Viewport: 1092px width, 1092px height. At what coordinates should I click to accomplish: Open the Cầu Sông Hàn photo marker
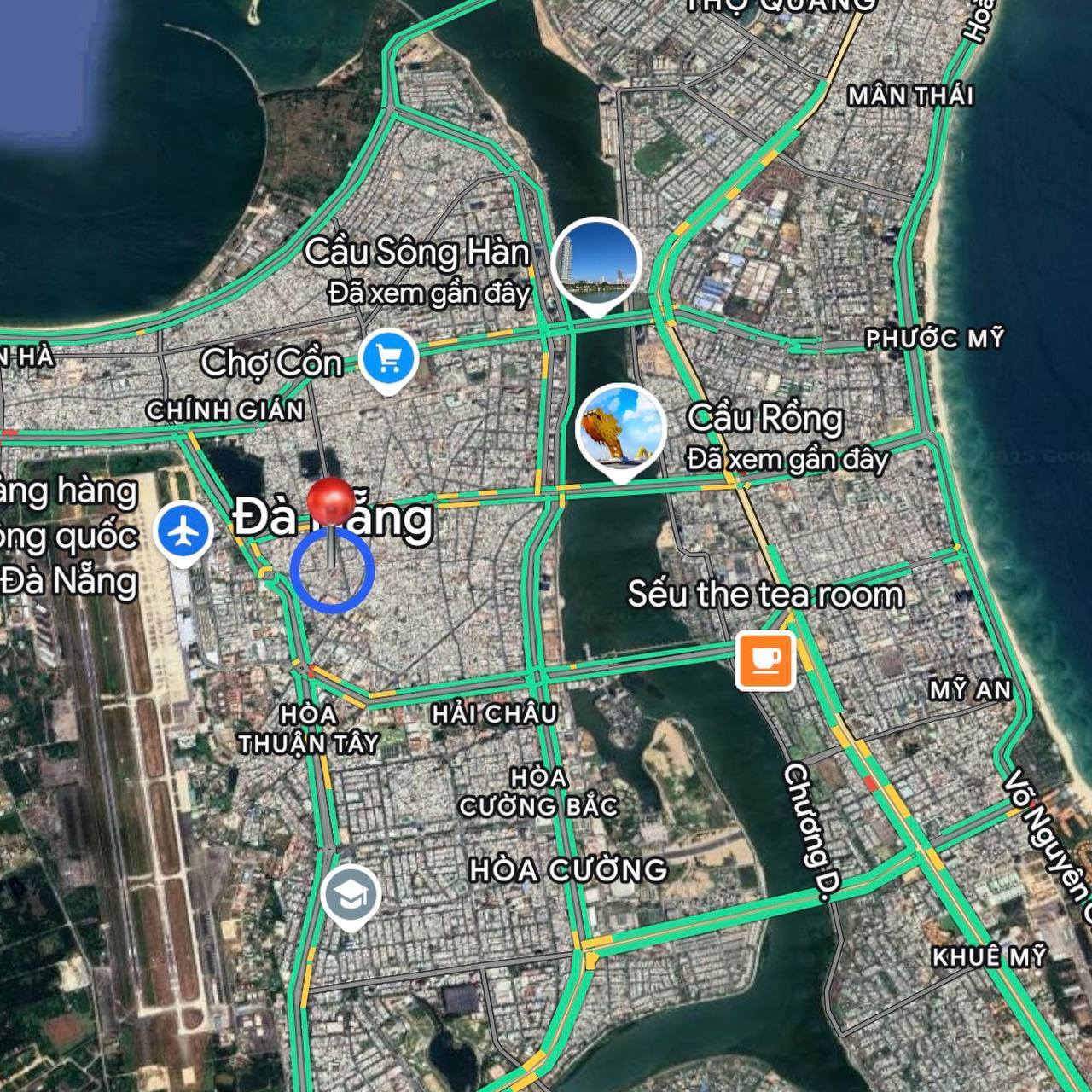pos(595,262)
